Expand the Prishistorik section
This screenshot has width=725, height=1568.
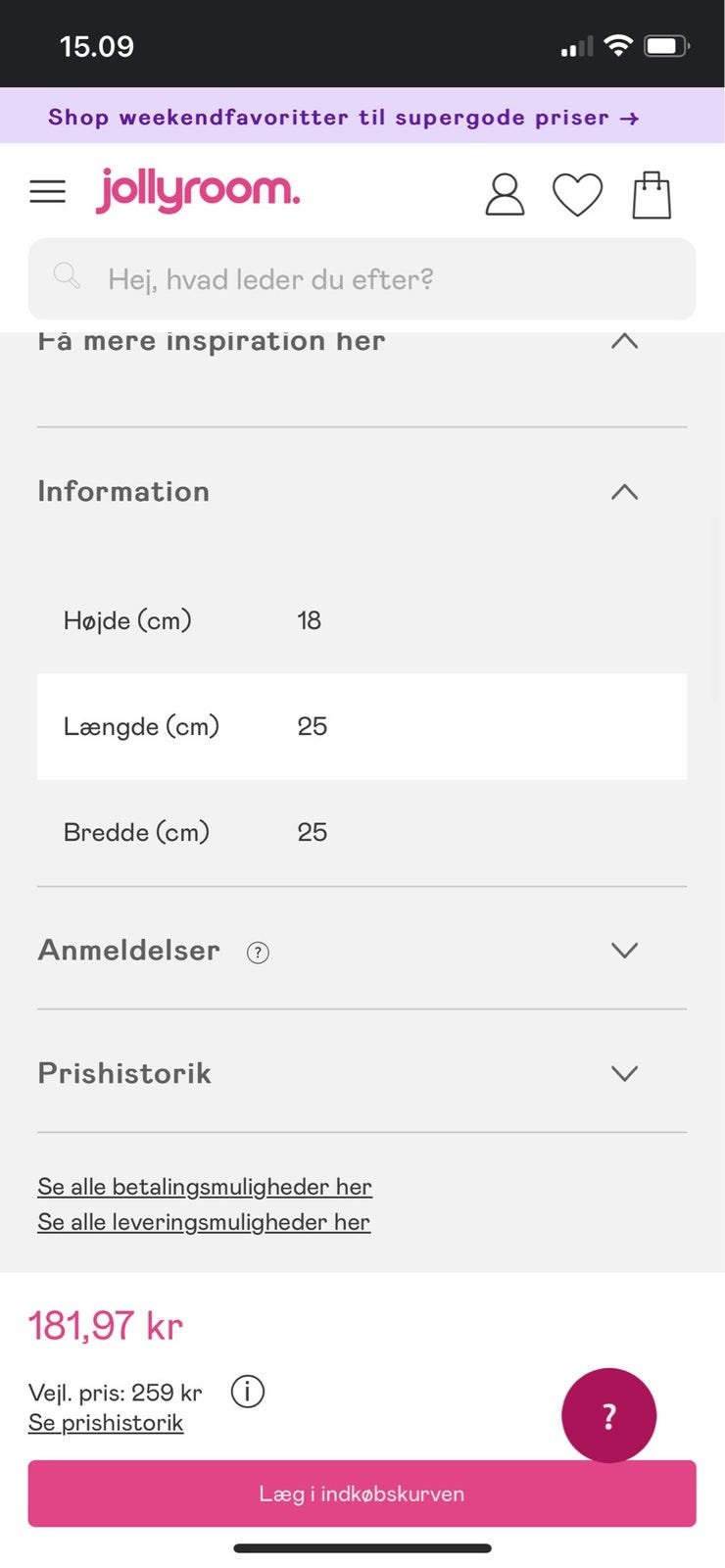tap(624, 1073)
